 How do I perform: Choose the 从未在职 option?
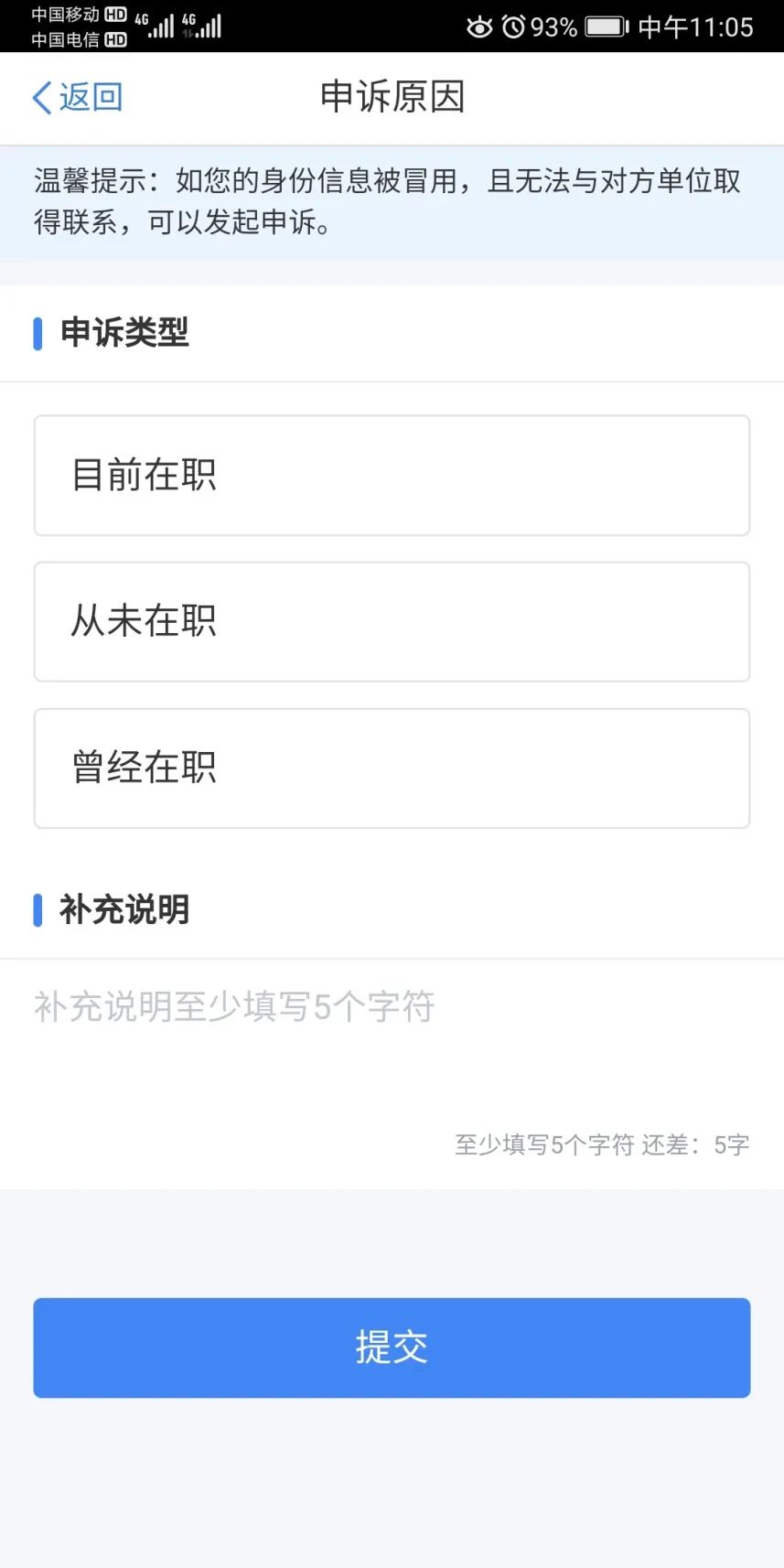pyautogui.click(x=392, y=622)
